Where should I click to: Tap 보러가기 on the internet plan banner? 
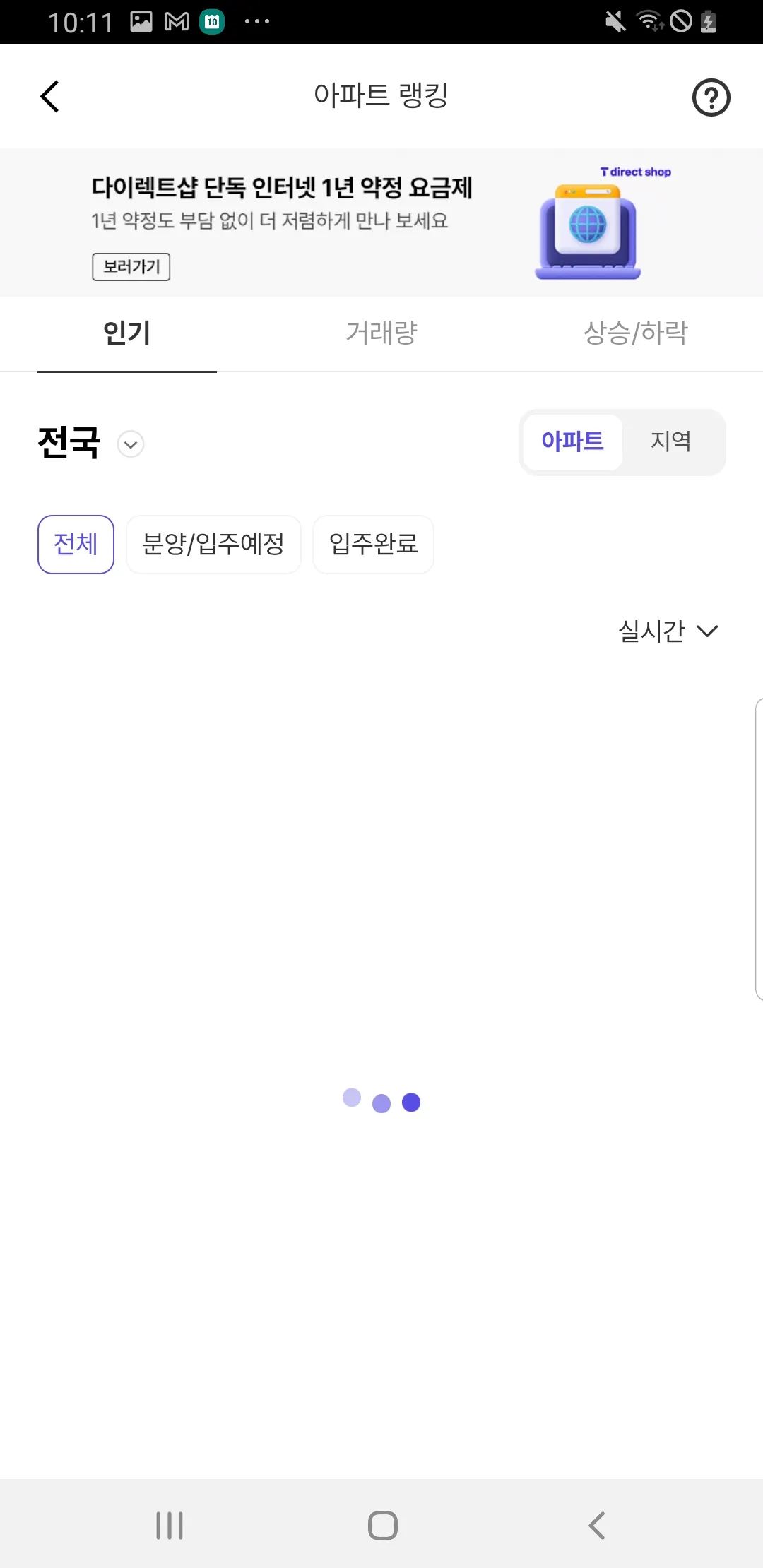click(x=131, y=267)
